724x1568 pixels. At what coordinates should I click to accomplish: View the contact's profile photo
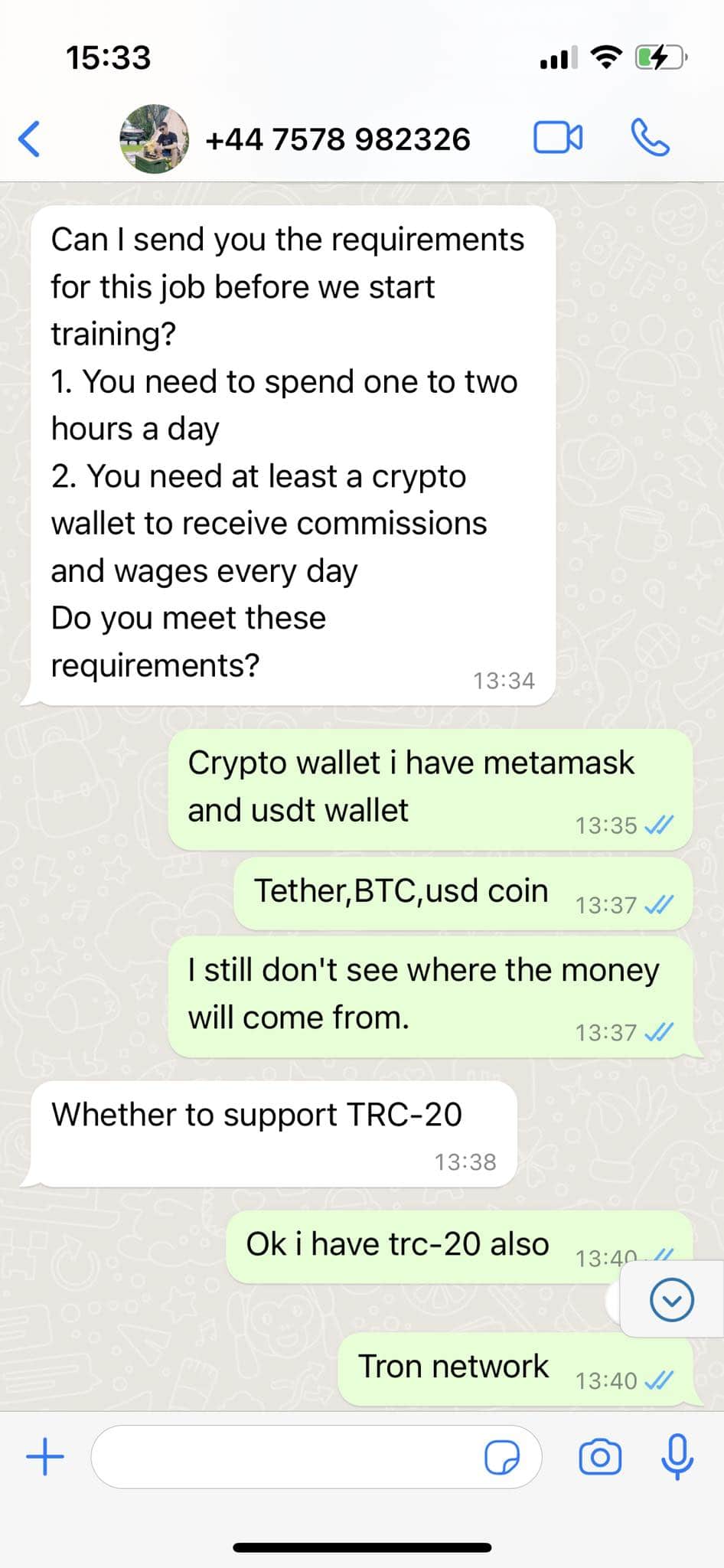click(154, 139)
